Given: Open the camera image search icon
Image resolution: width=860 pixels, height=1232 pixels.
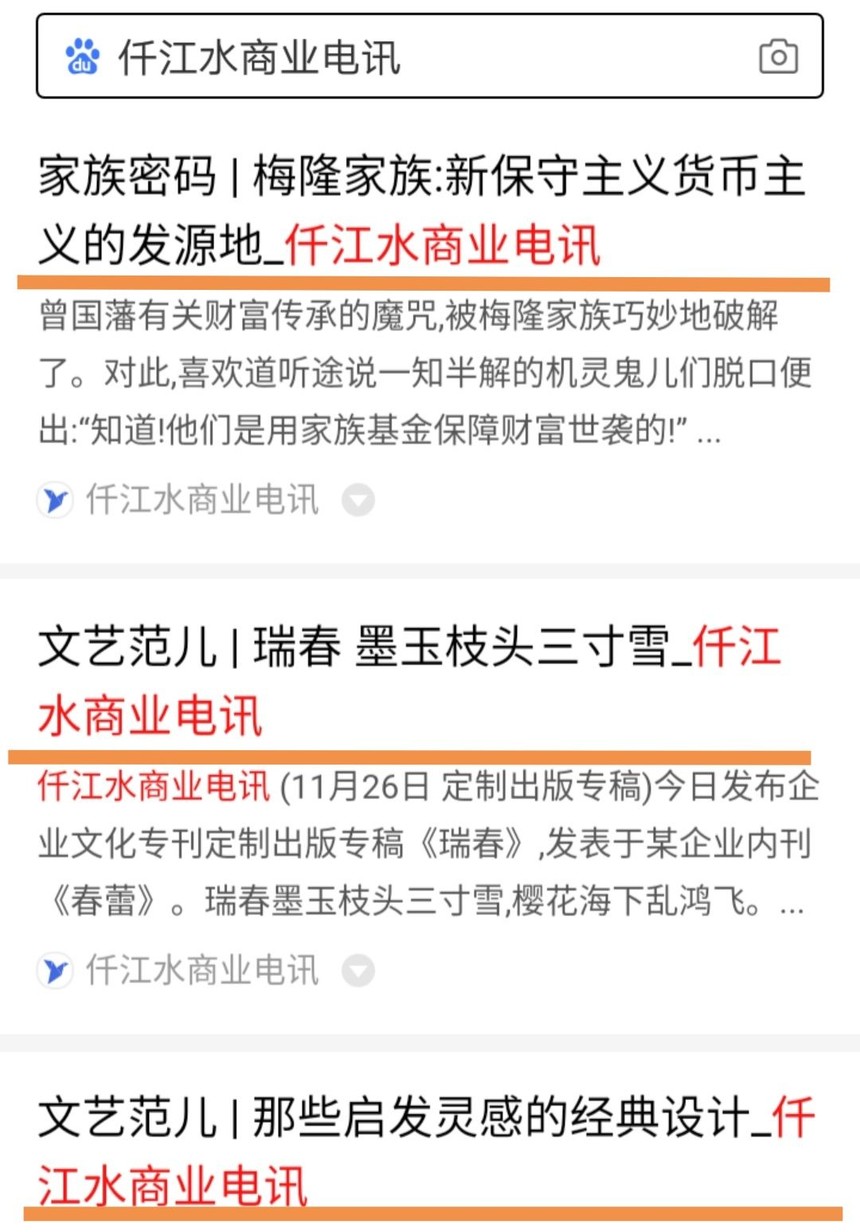Looking at the screenshot, I should pos(778,57).
